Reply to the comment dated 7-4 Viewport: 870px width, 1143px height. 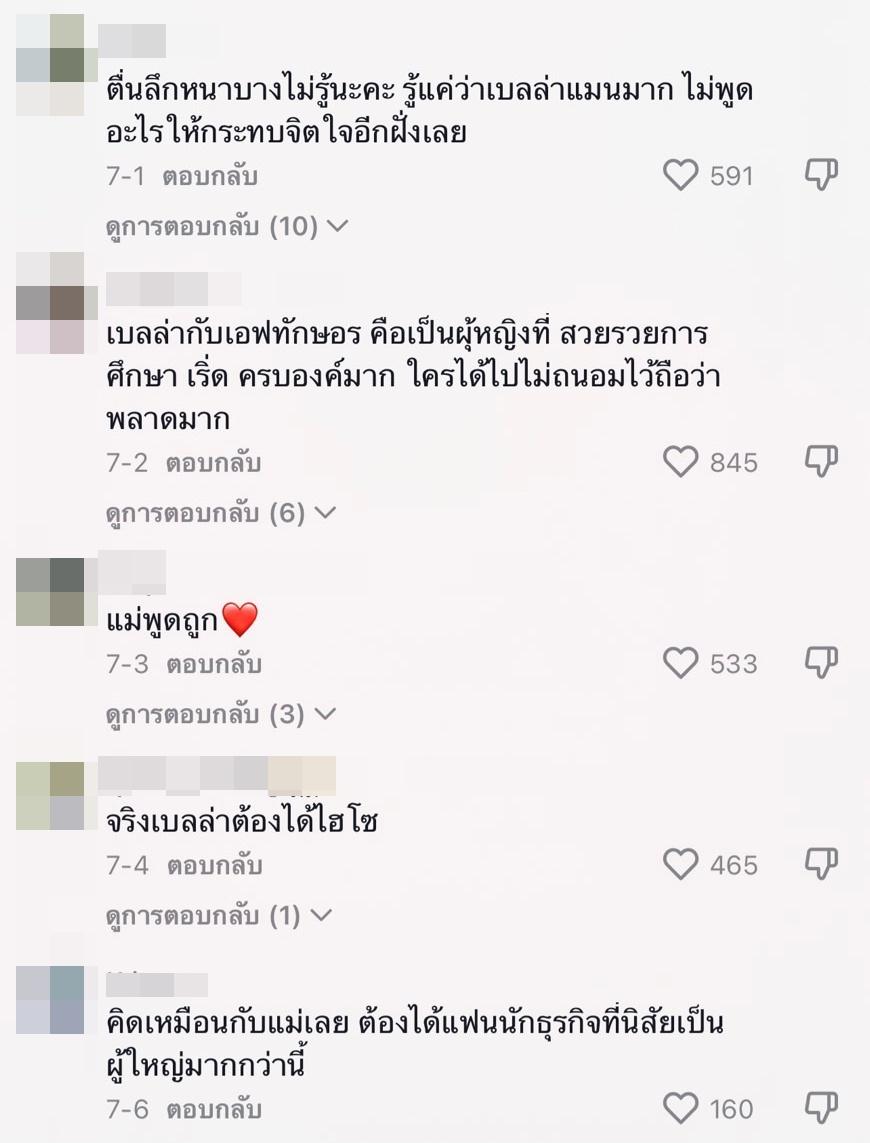[x=214, y=865]
